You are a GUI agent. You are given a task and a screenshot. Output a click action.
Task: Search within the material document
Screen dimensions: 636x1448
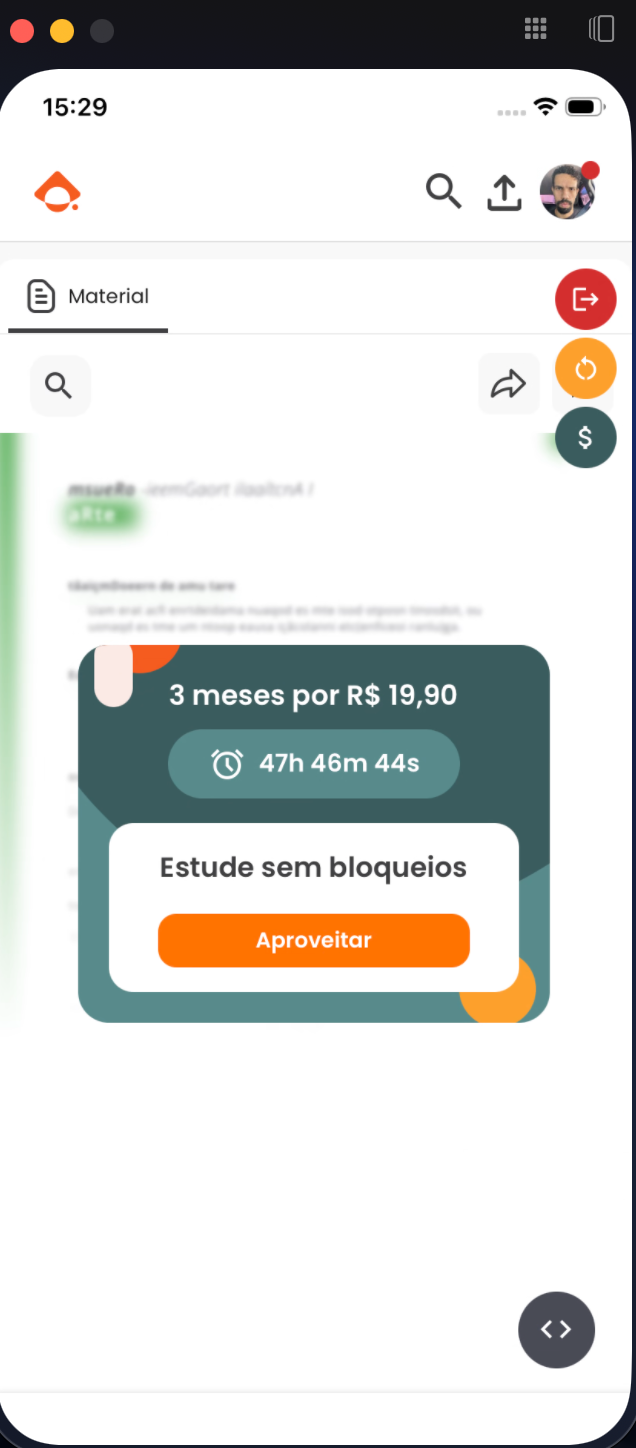[x=60, y=385]
